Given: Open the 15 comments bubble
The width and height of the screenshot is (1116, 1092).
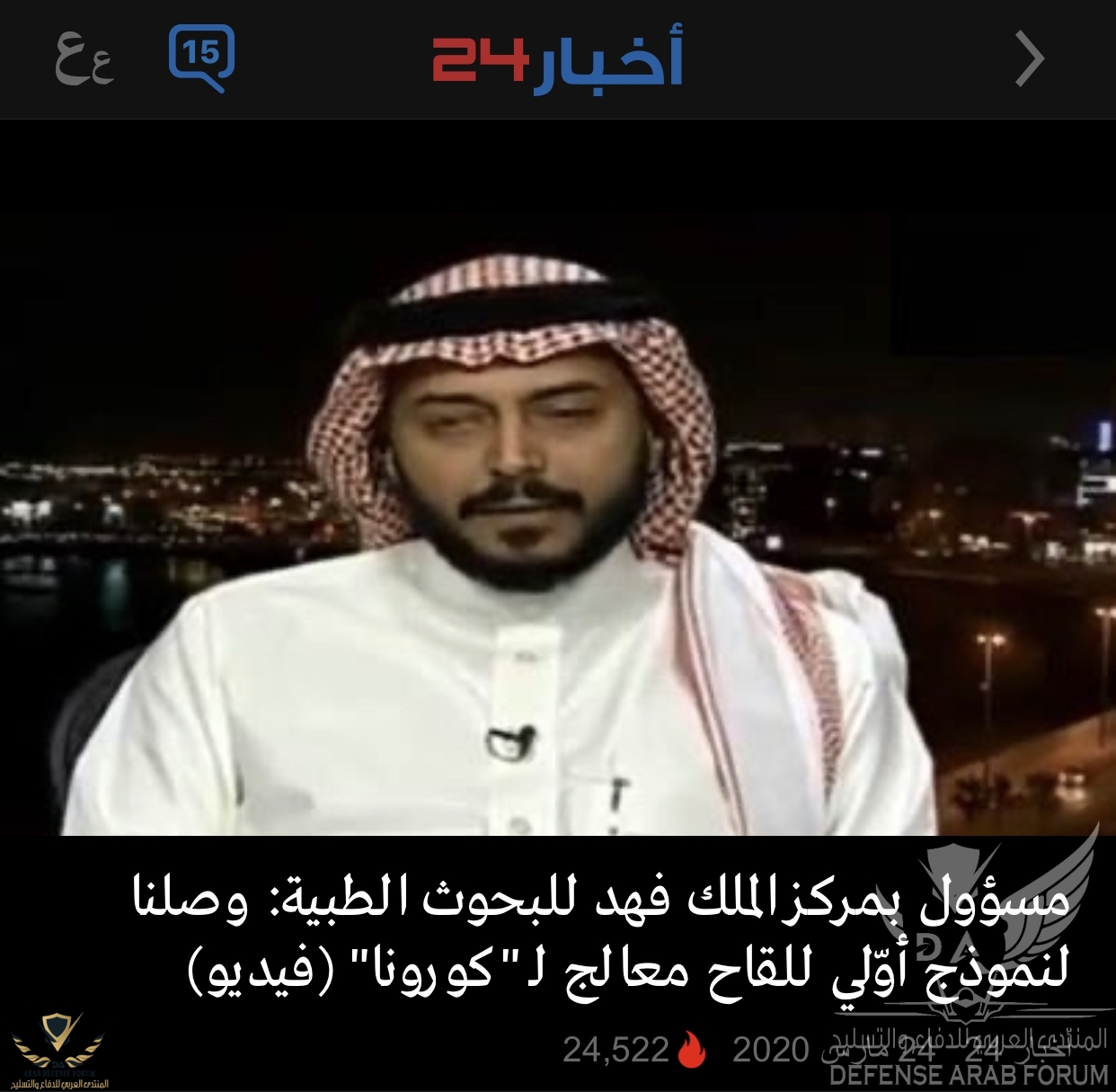Looking at the screenshot, I should point(201,58).
